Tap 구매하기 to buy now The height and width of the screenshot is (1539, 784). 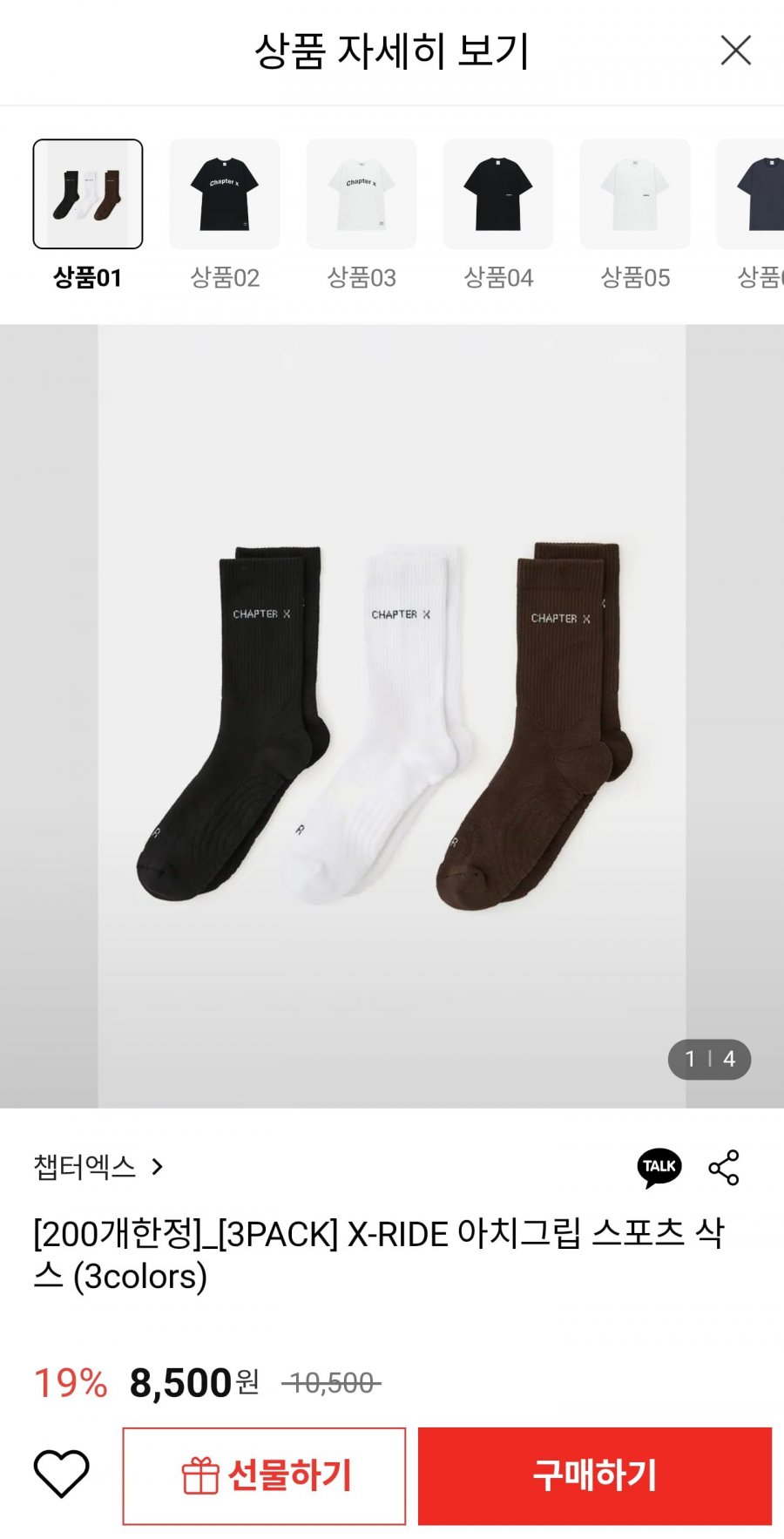(595, 1475)
